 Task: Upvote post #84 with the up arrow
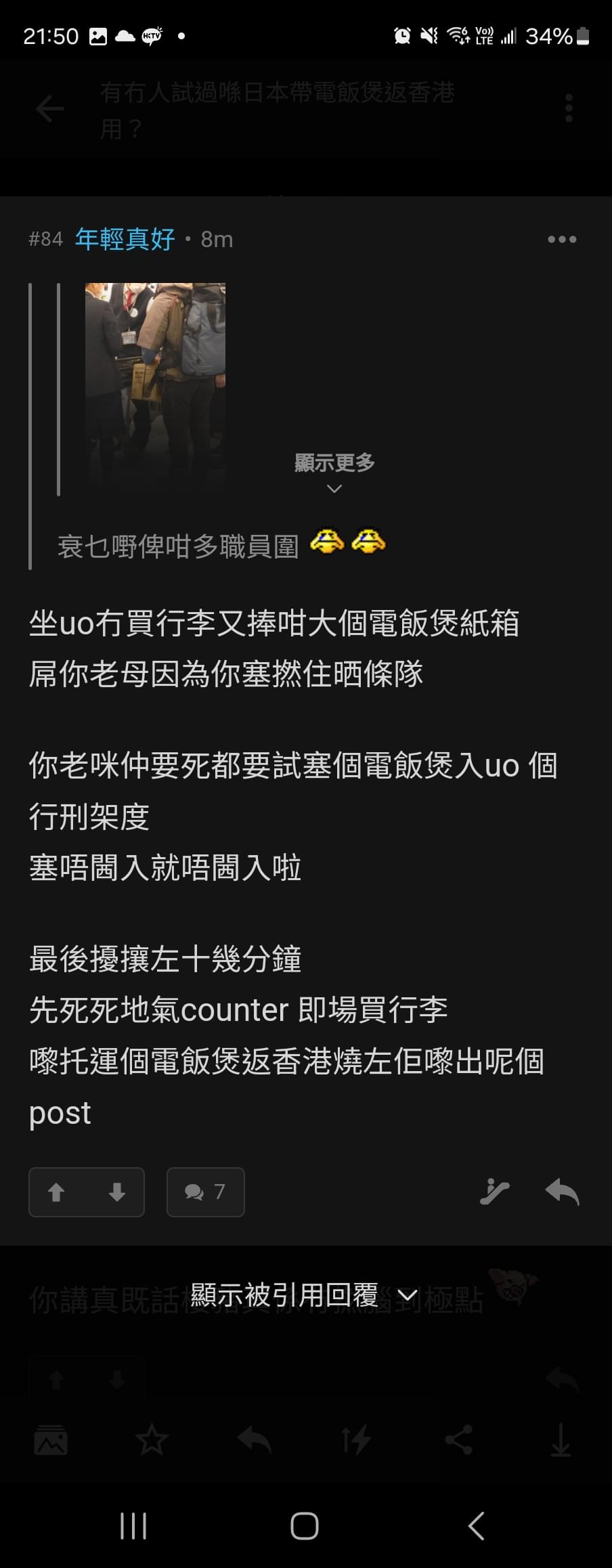coord(58,1192)
